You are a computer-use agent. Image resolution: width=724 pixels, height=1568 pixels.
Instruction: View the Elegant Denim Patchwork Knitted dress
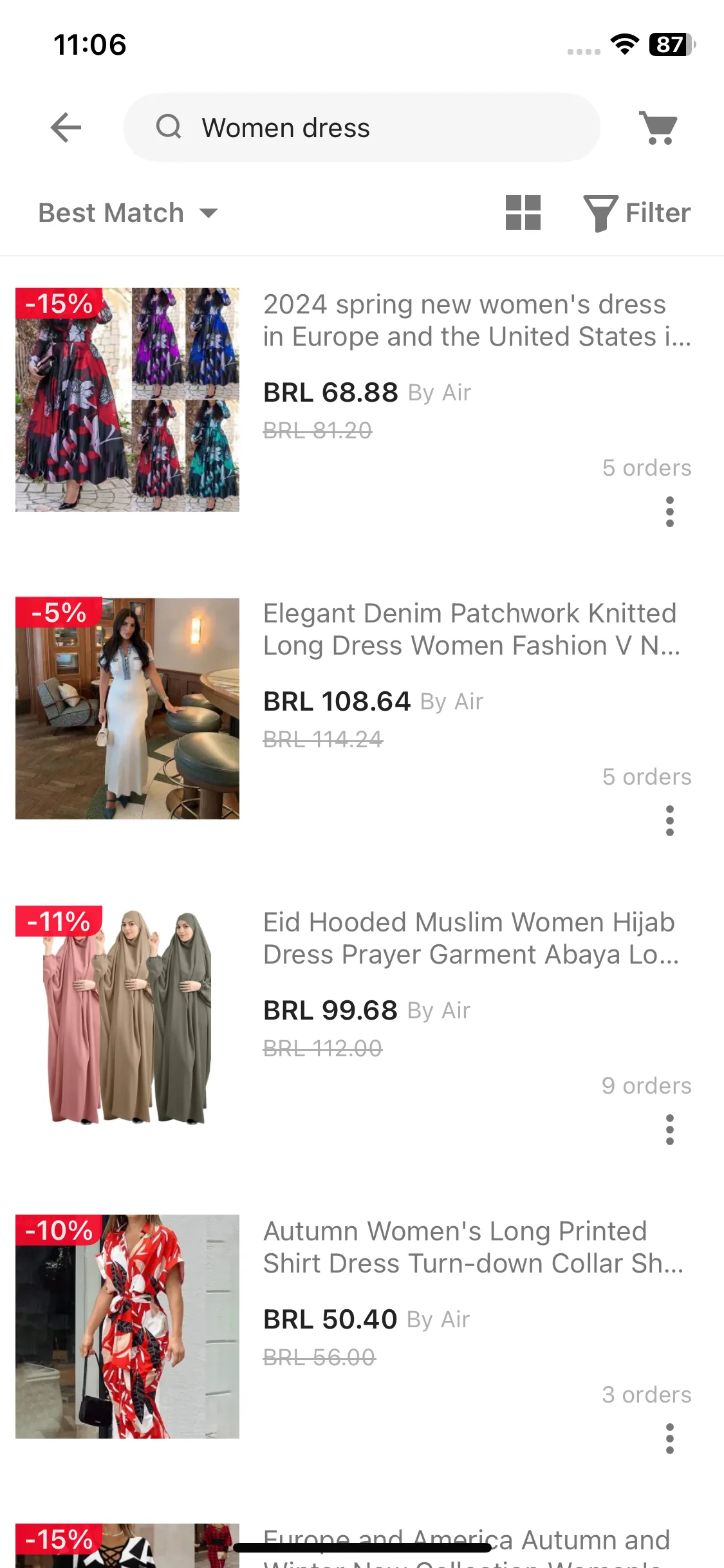coord(471,630)
